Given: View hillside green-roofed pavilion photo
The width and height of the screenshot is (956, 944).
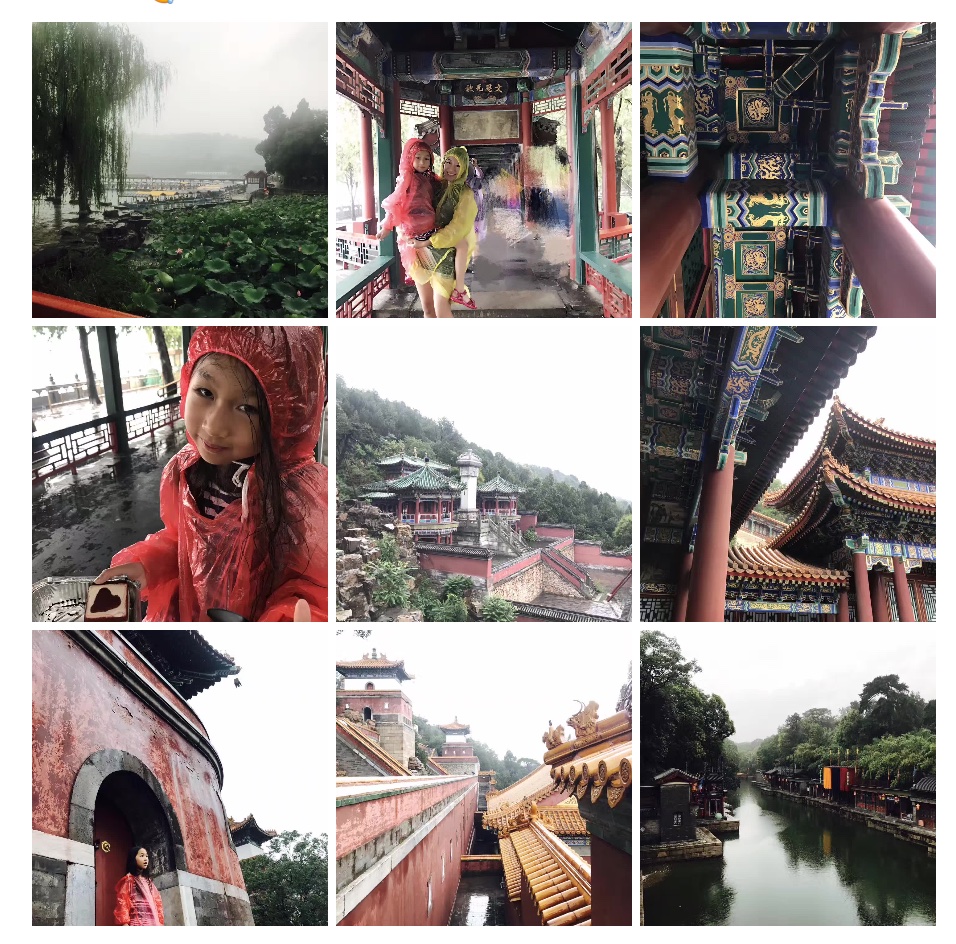Looking at the screenshot, I should point(484,474).
